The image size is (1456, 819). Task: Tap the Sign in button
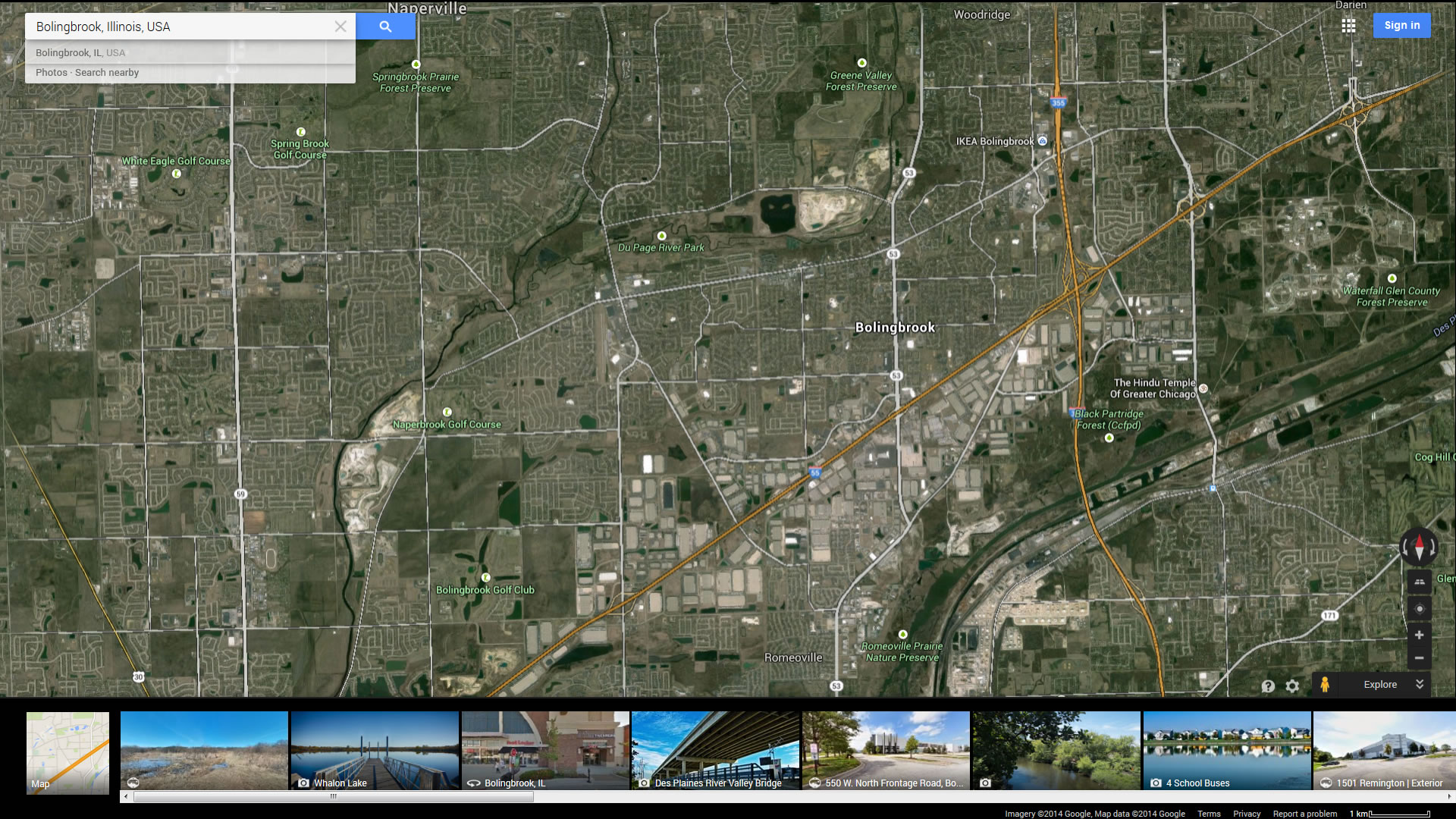pos(1401,25)
